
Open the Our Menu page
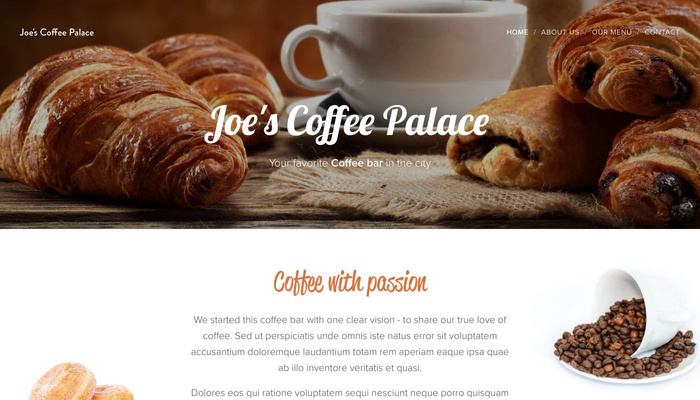611,32
